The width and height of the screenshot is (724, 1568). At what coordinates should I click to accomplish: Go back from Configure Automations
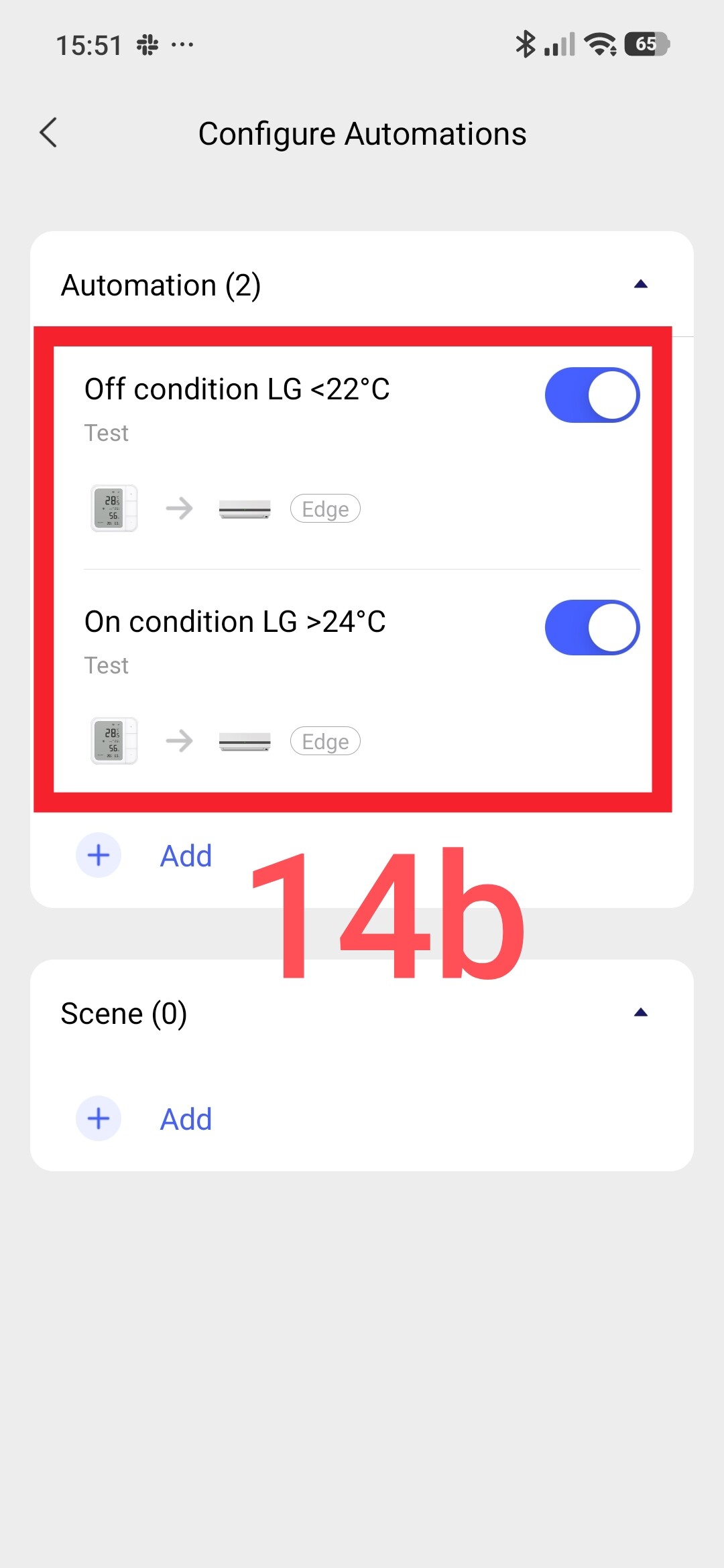48,133
